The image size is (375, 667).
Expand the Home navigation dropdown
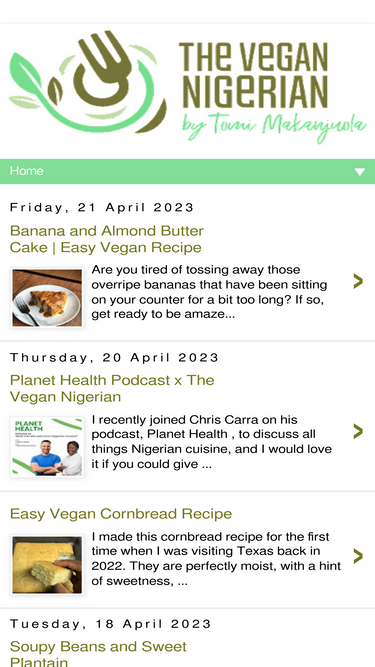359,171
